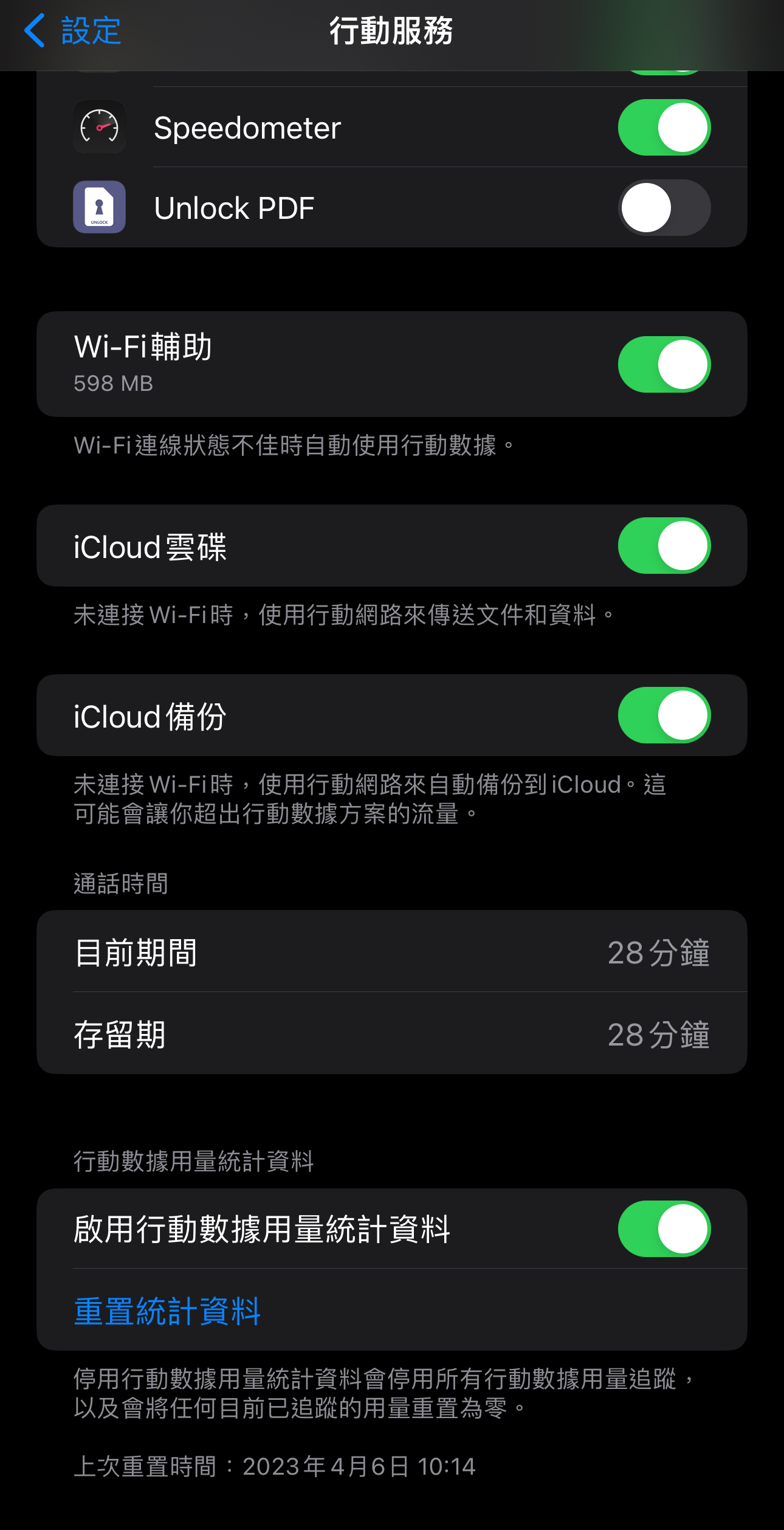
Task: Disable the Wi-Fi輔助 switch
Action: tap(664, 365)
